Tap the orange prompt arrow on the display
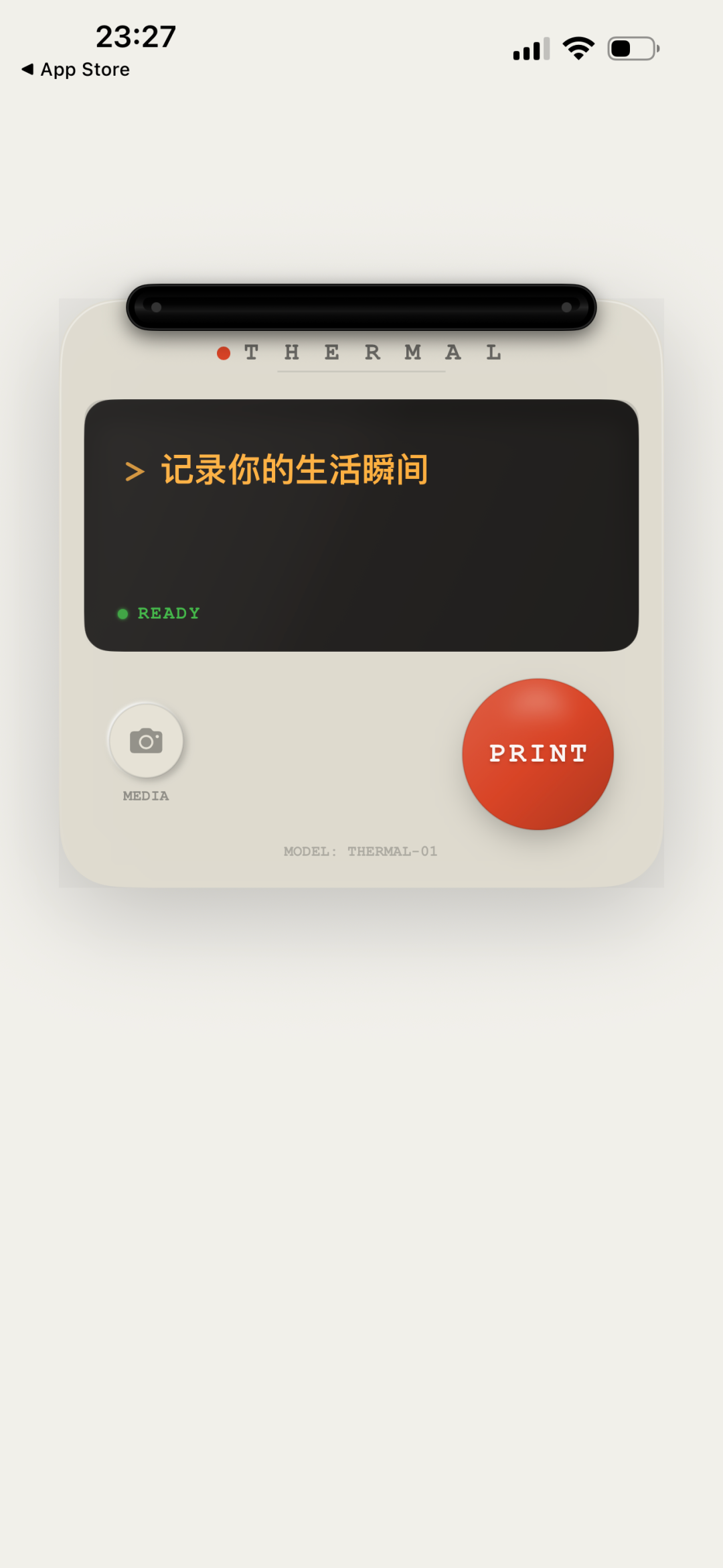Viewport: 723px width, 1568px height. click(x=135, y=471)
